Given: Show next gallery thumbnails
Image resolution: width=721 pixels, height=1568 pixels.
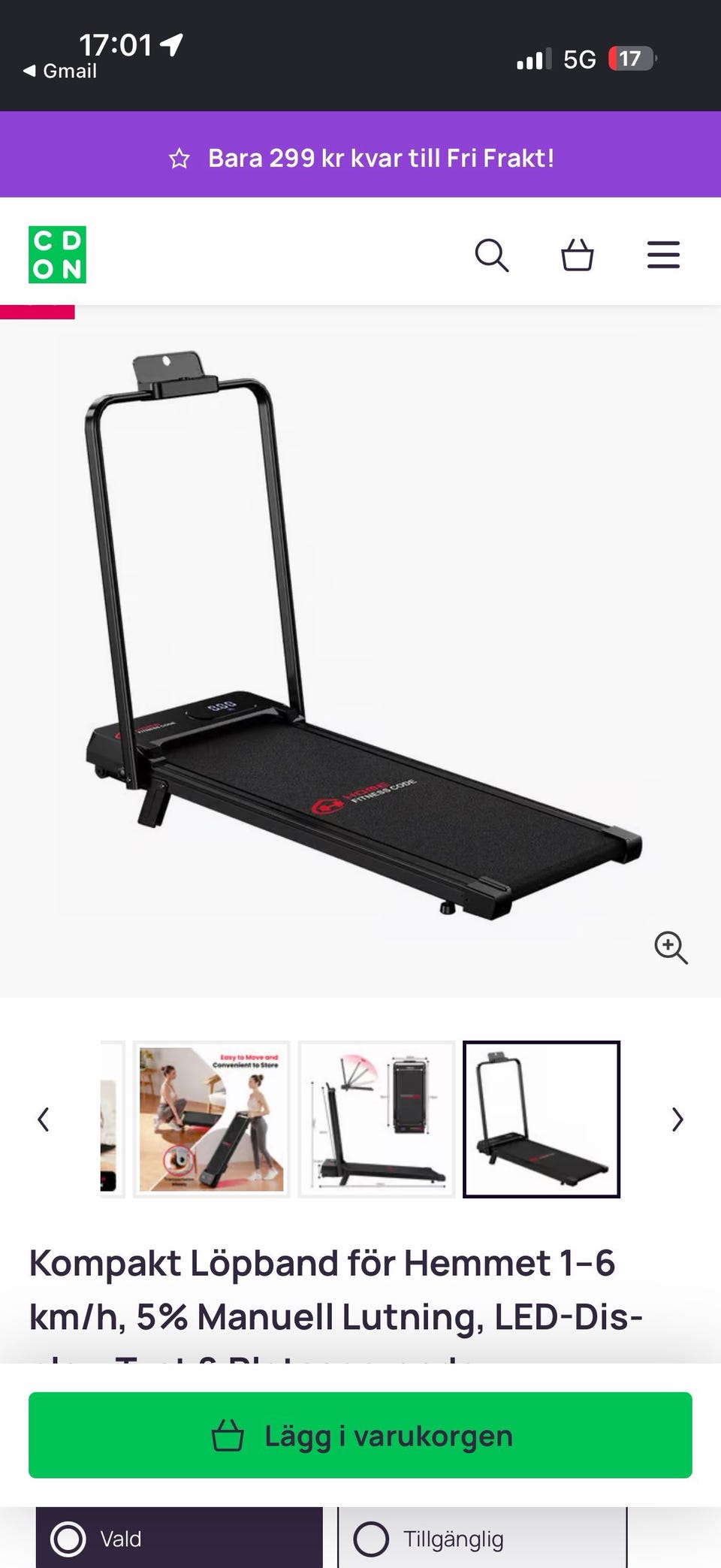Looking at the screenshot, I should click(x=677, y=1119).
